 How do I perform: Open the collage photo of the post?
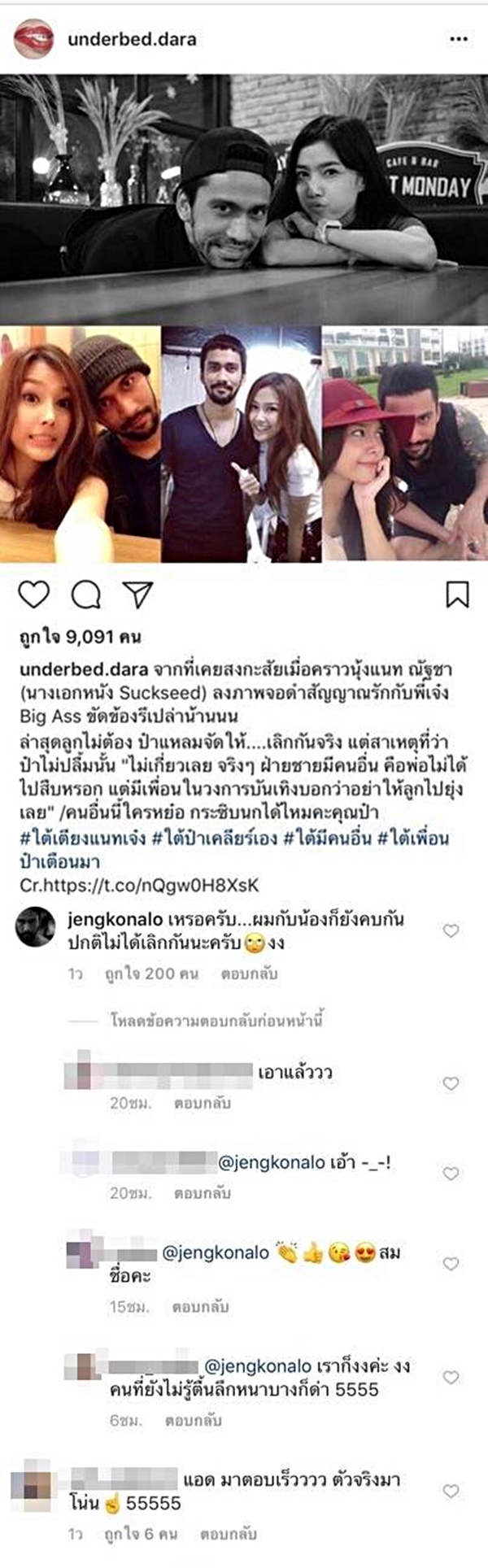244,317
